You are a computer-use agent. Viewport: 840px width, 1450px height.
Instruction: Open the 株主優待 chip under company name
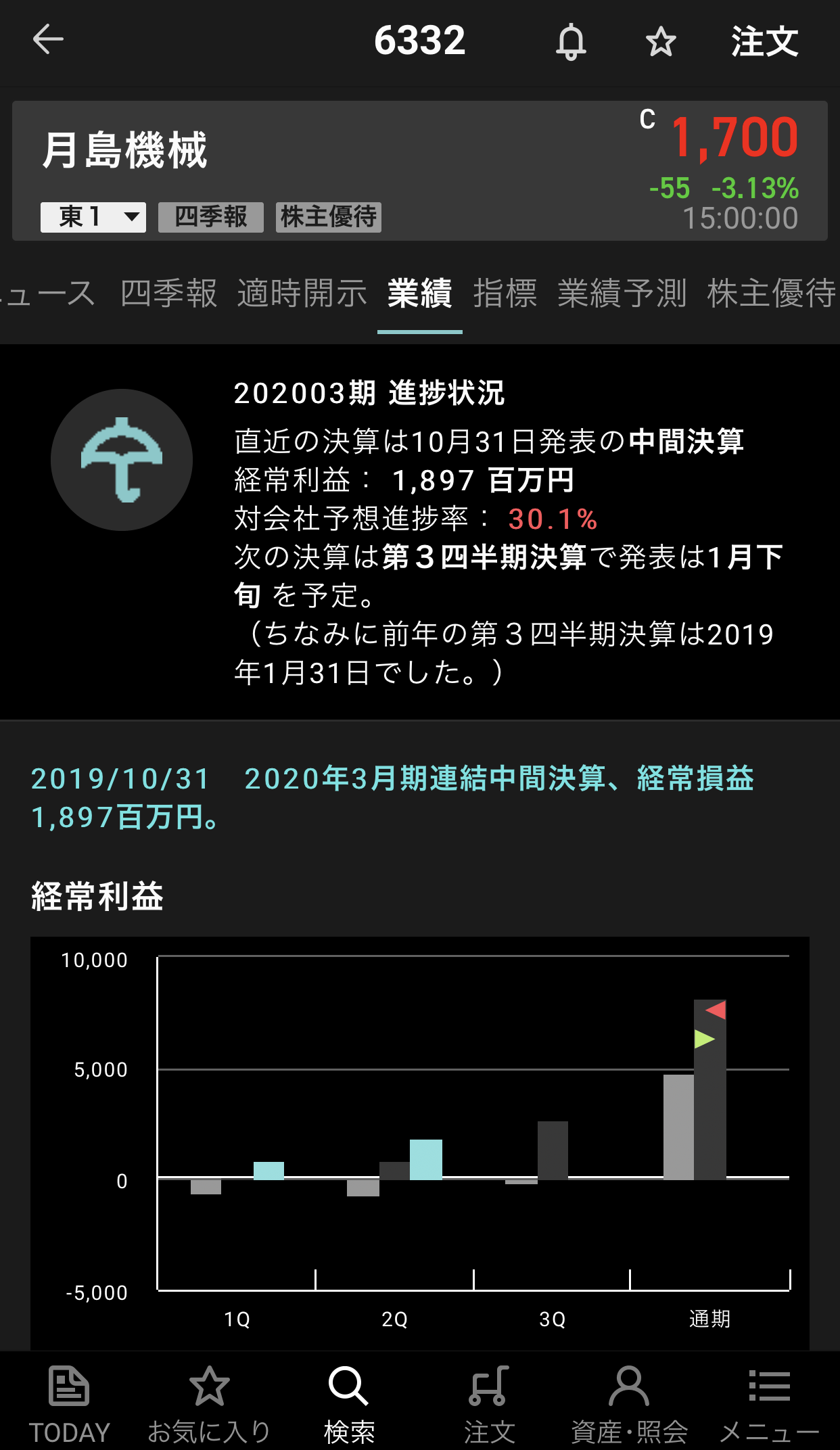pos(328,217)
